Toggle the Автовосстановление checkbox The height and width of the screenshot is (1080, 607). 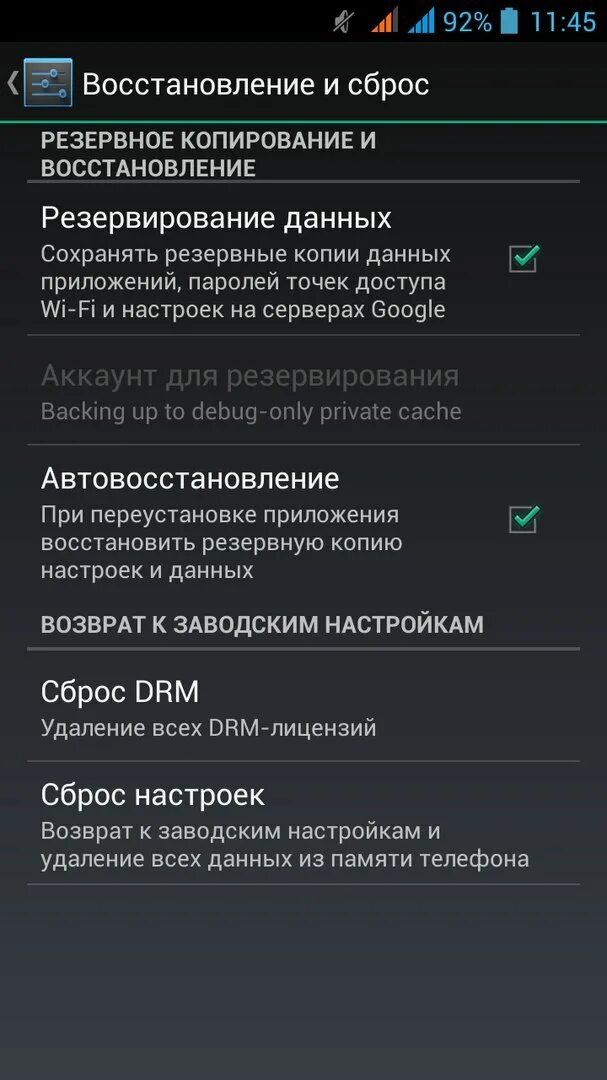pos(524,519)
